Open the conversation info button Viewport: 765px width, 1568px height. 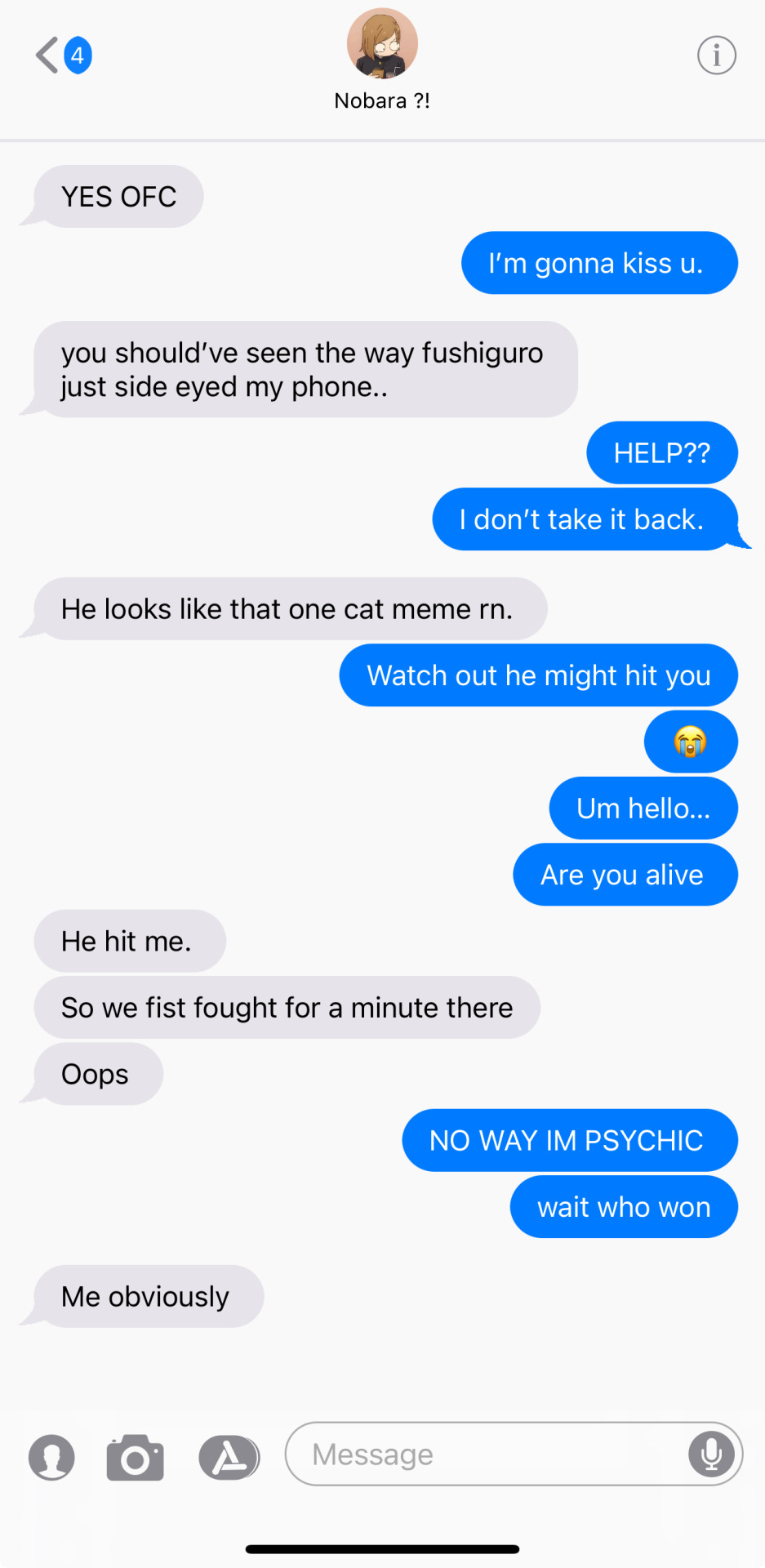click(716, 56)
